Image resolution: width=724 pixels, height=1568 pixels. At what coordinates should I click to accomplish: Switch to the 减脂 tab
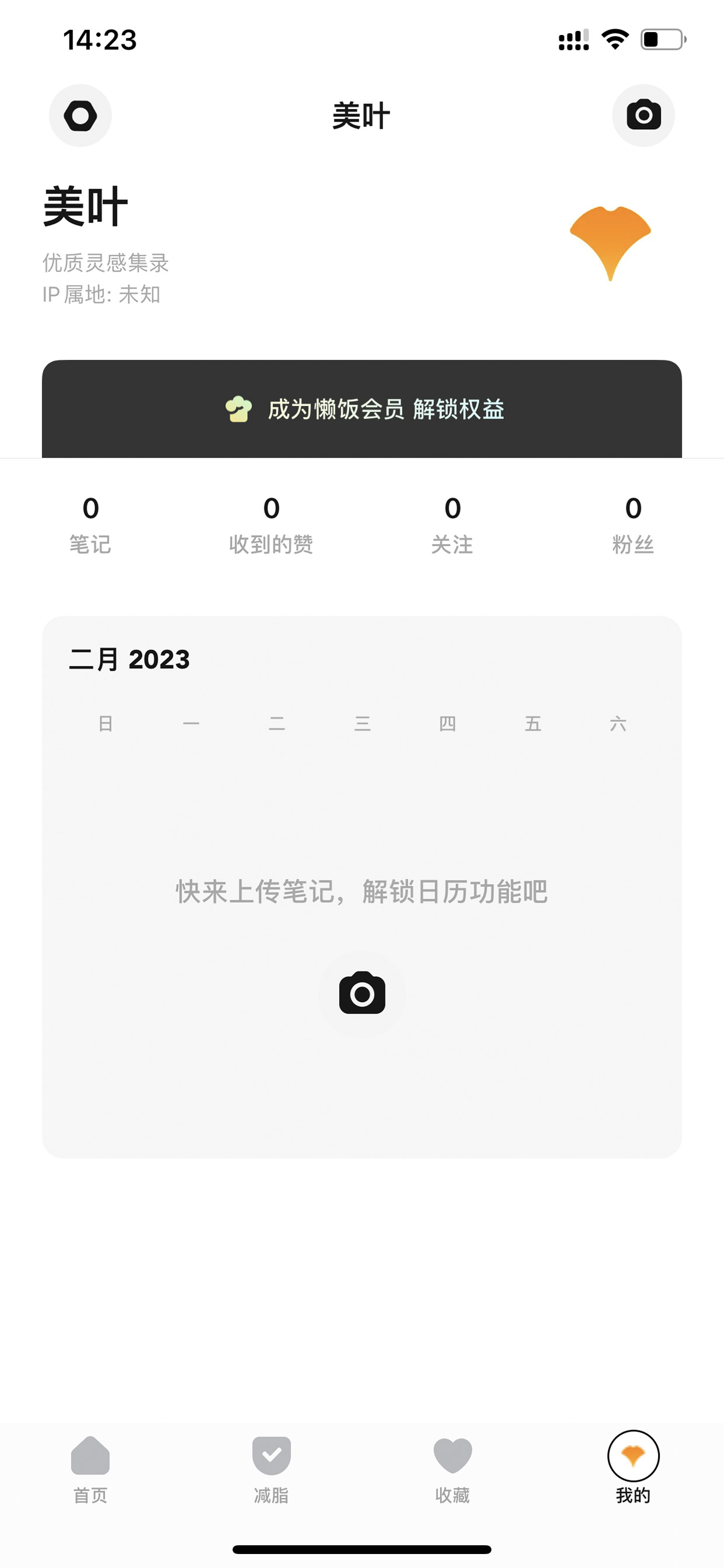271,1469
